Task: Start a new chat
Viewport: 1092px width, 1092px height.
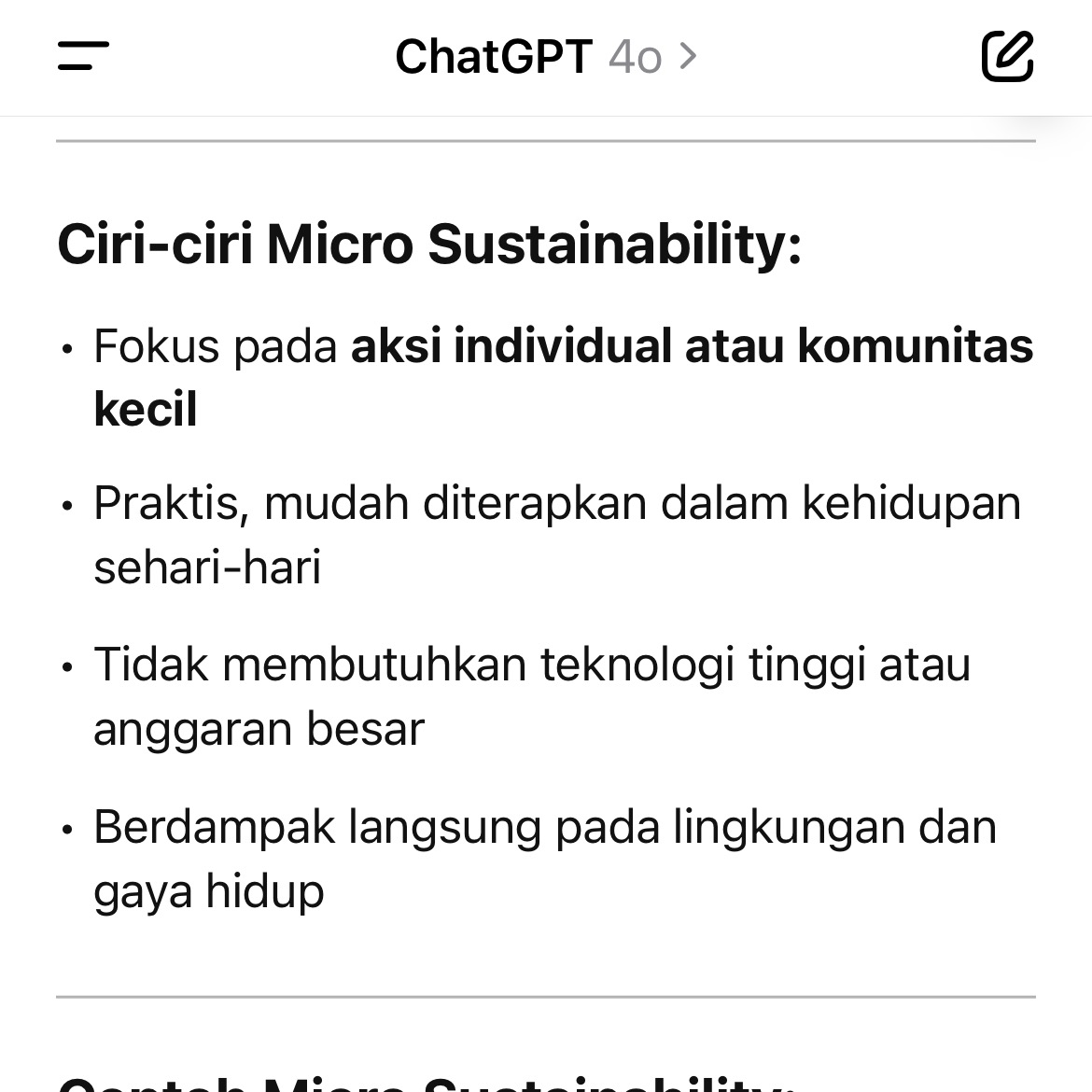Action: pyautogui.click(x=1007, y=56)
